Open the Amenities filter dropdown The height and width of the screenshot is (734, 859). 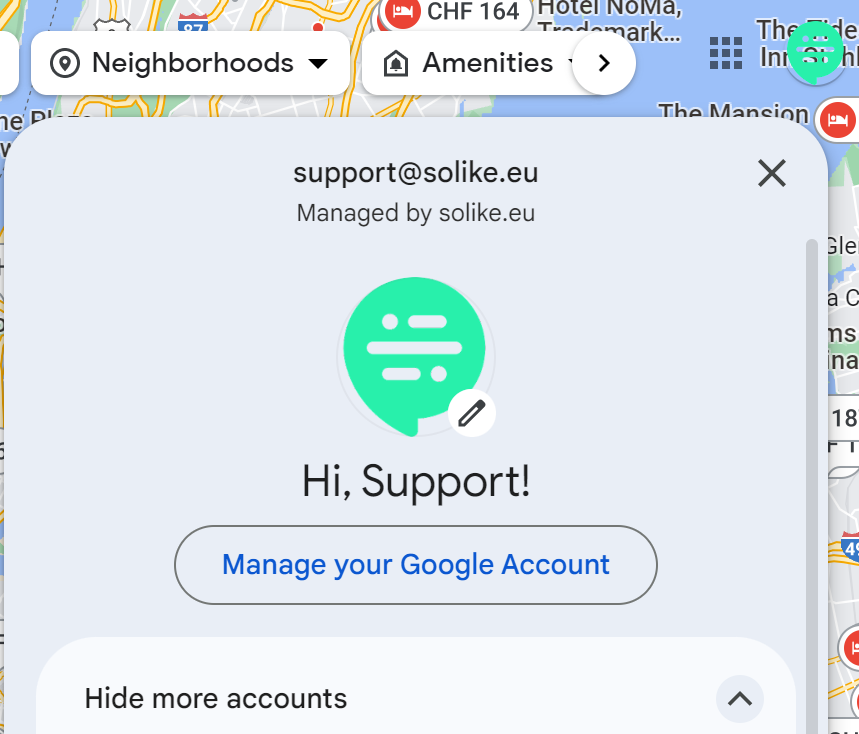[x=470, y=63]
